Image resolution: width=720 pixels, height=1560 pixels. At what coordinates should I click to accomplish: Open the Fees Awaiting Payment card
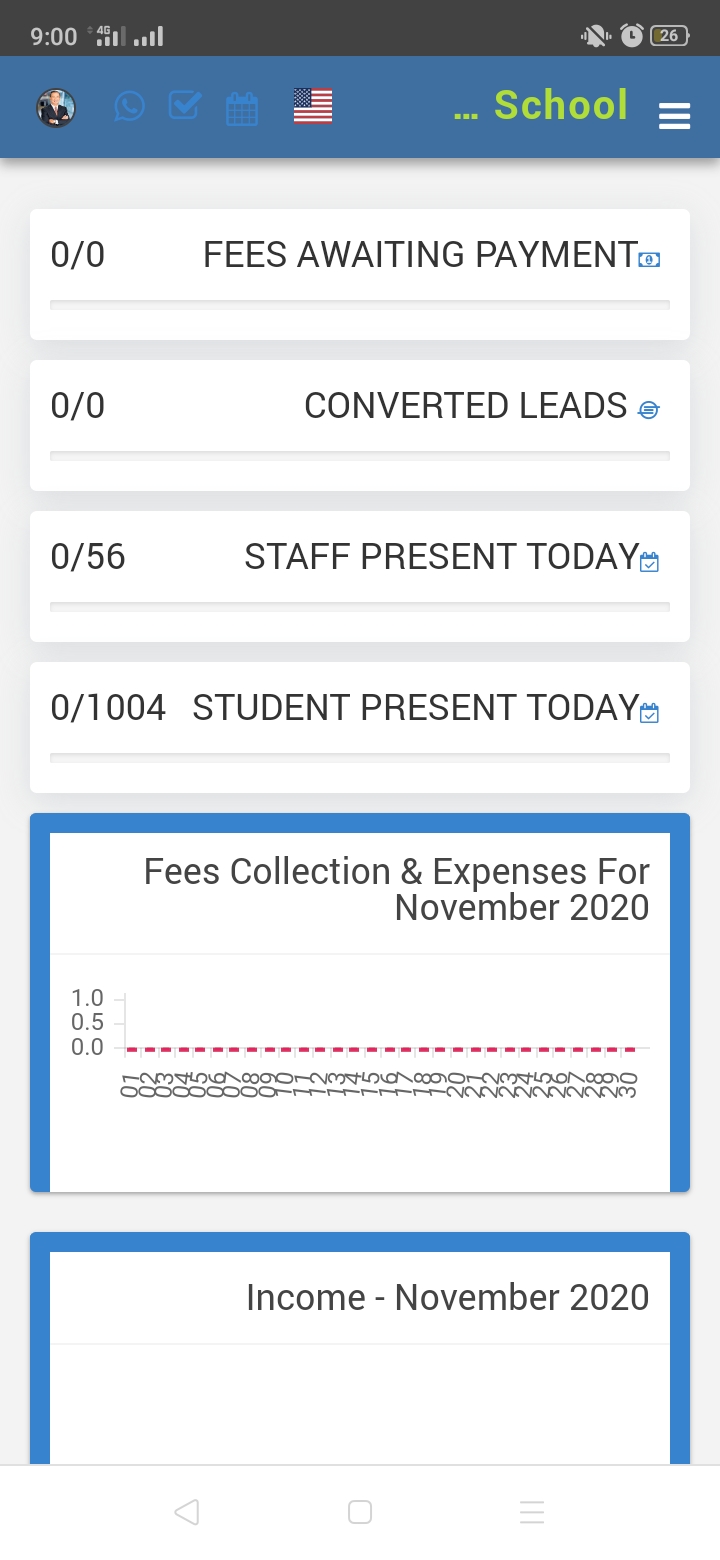(360, 274)
